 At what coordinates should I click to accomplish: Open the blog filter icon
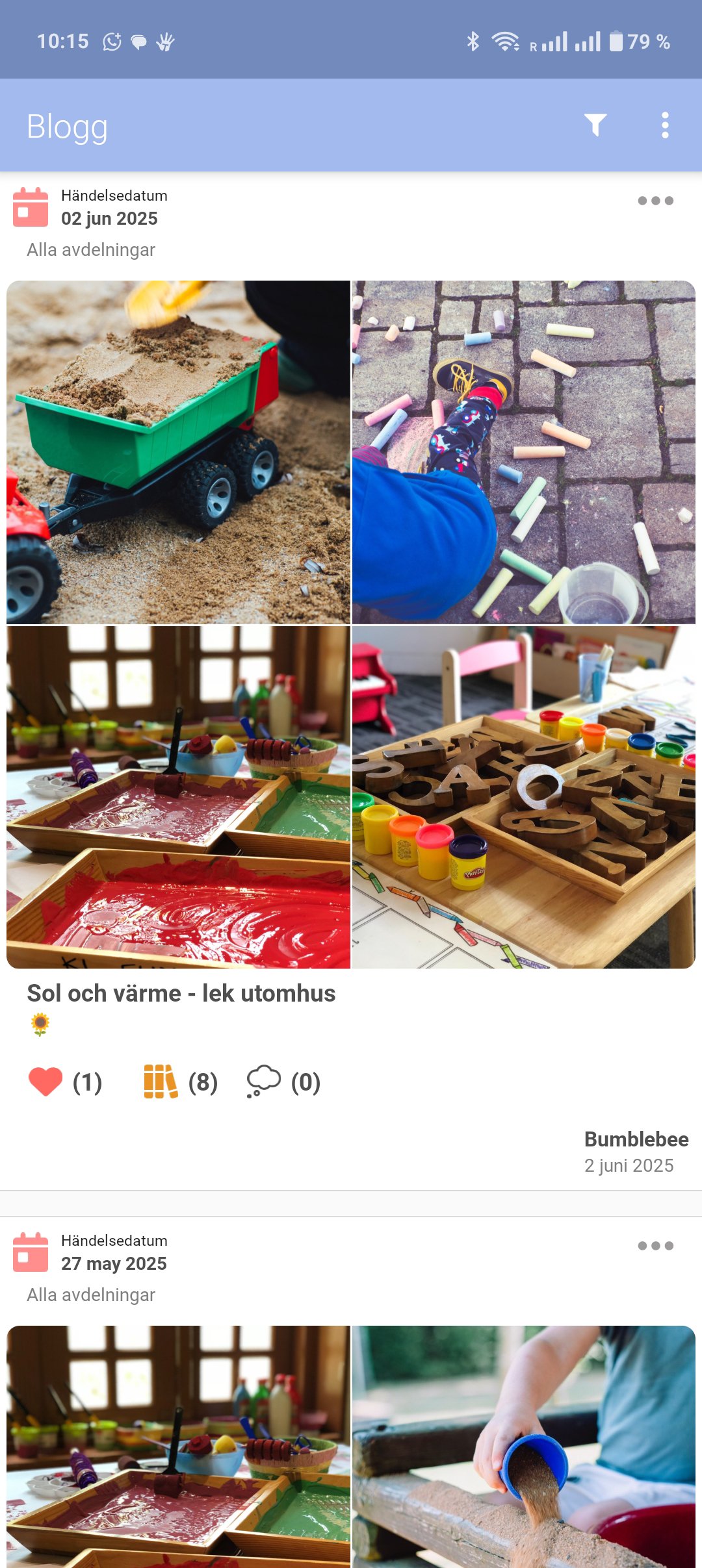tap(595, 125)
